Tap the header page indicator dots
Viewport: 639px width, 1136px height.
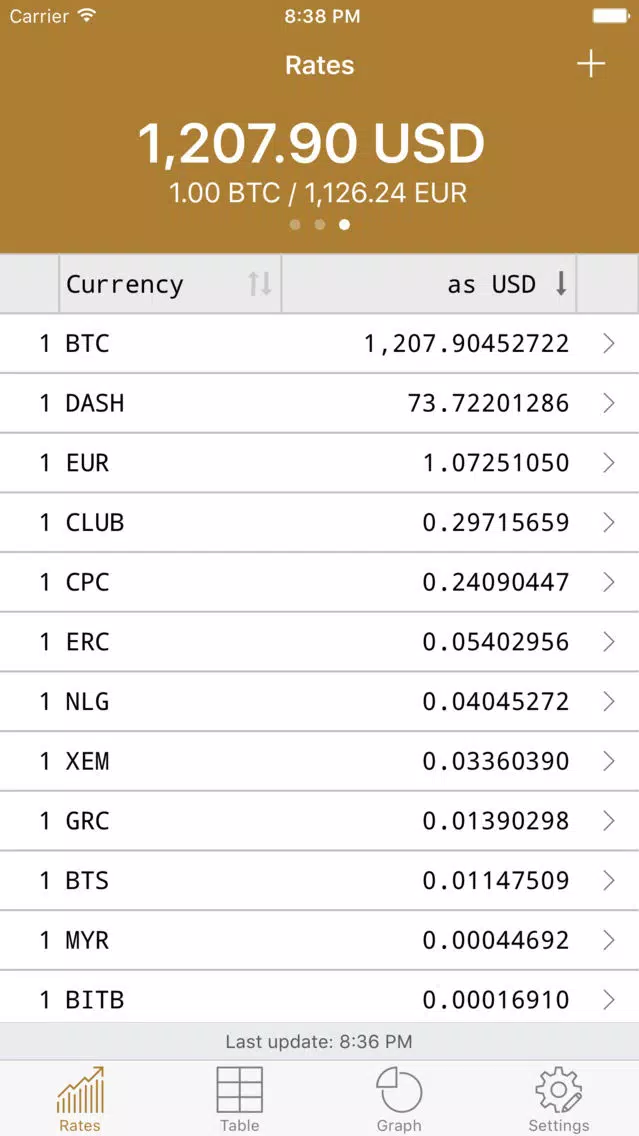(320, 225)
